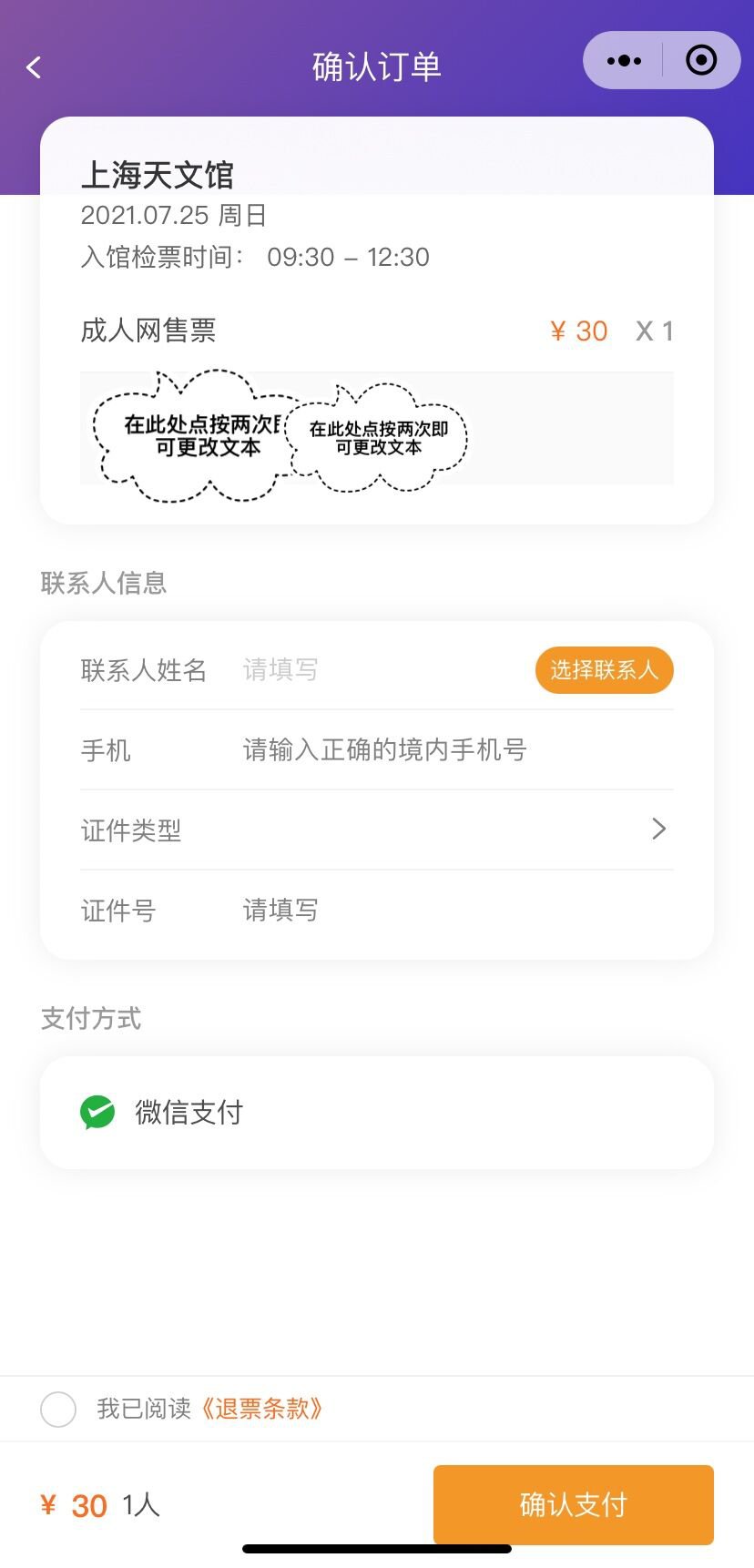Go back using the top-left arrow
The width and height of the screenshot is (754, 1568).
click(x=35, y=67)
